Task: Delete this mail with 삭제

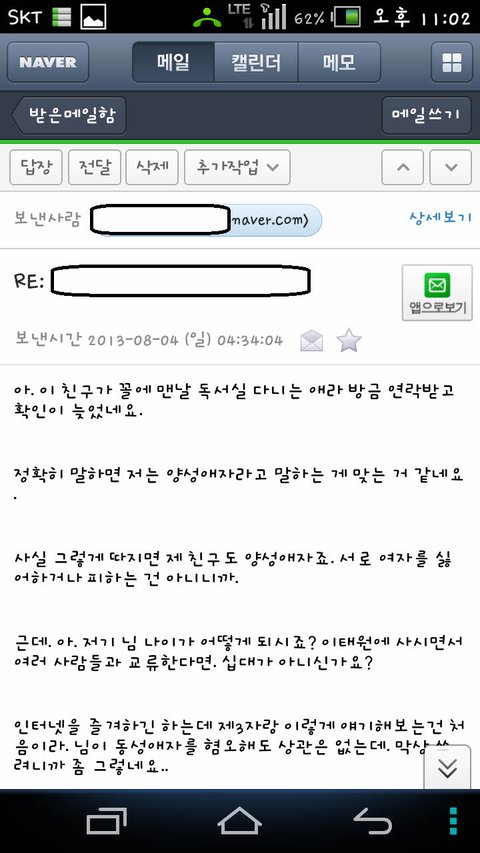Action: (x=152, y=168)
